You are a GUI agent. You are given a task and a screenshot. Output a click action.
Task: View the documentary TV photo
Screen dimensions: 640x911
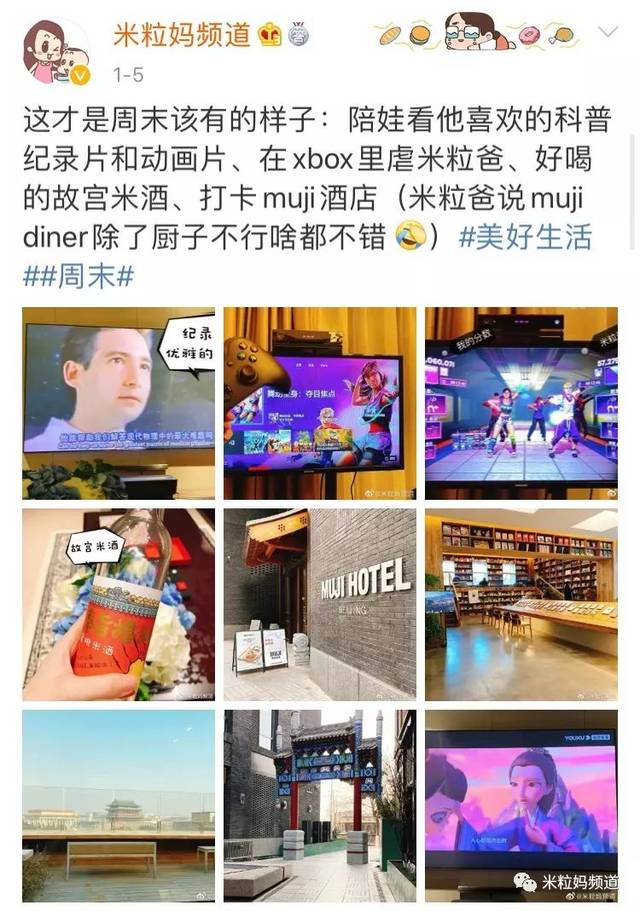point(119,403)
